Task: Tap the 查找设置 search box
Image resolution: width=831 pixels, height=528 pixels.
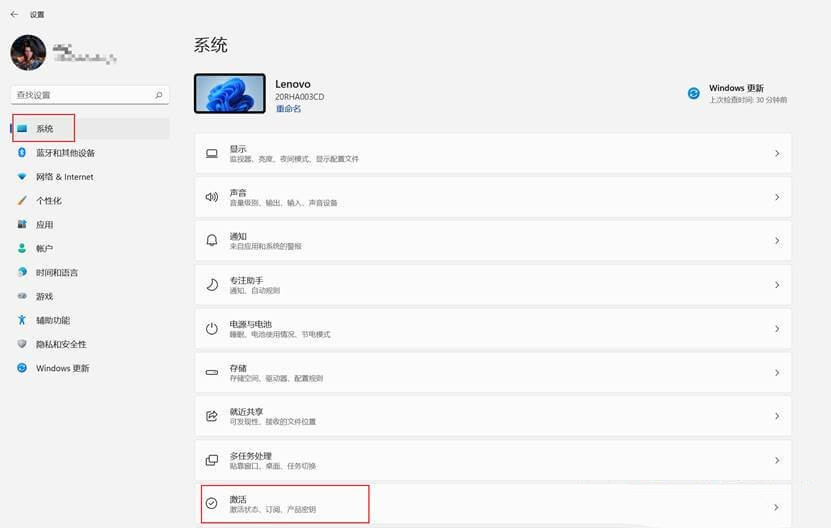Action: coord(88,95)
